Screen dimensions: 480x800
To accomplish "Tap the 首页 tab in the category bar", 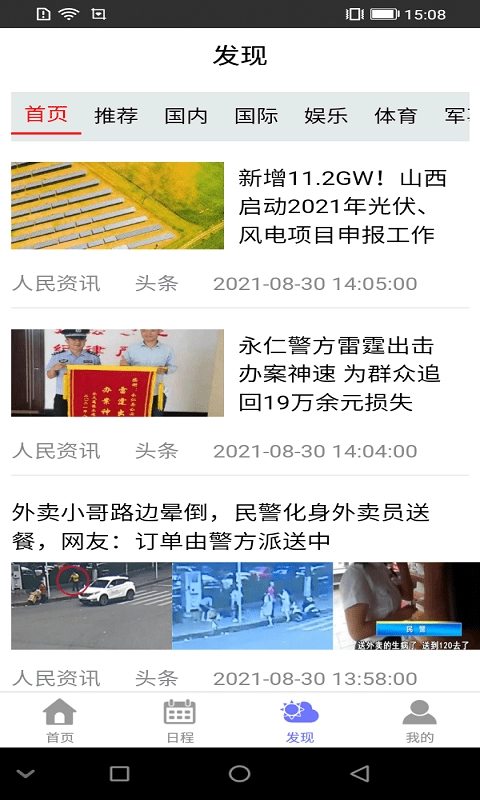I will (x=46, y=114).
